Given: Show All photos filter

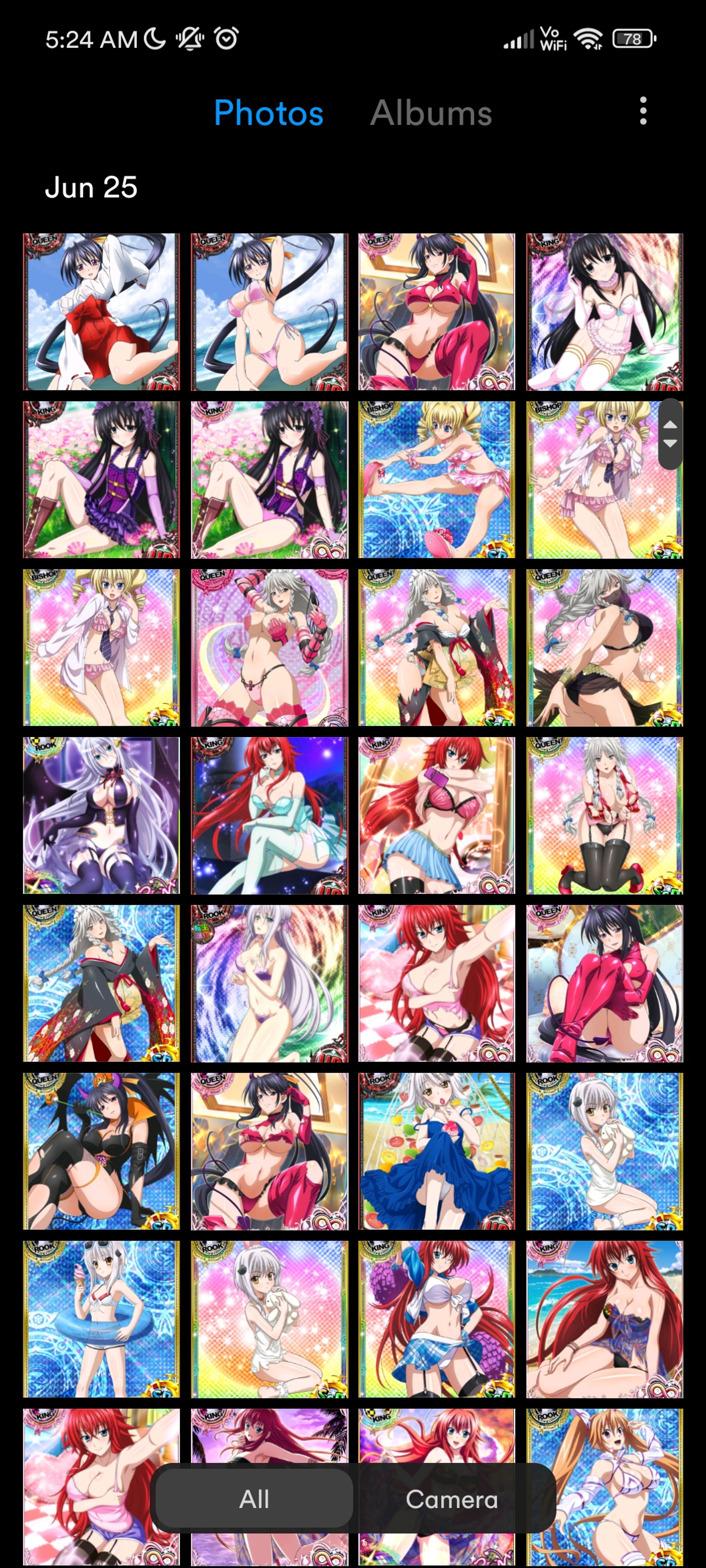Looking at the screenshot, I should pyautogui.click(x=254, y=1499).
